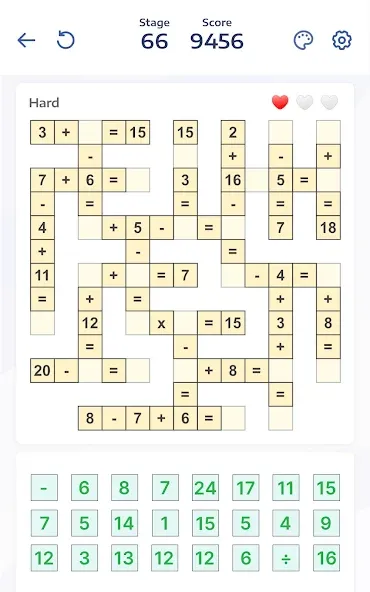The width and height of the screenshot is (370, 592).
Task: Pick the number 14 tile
Action: click(125, 523)
